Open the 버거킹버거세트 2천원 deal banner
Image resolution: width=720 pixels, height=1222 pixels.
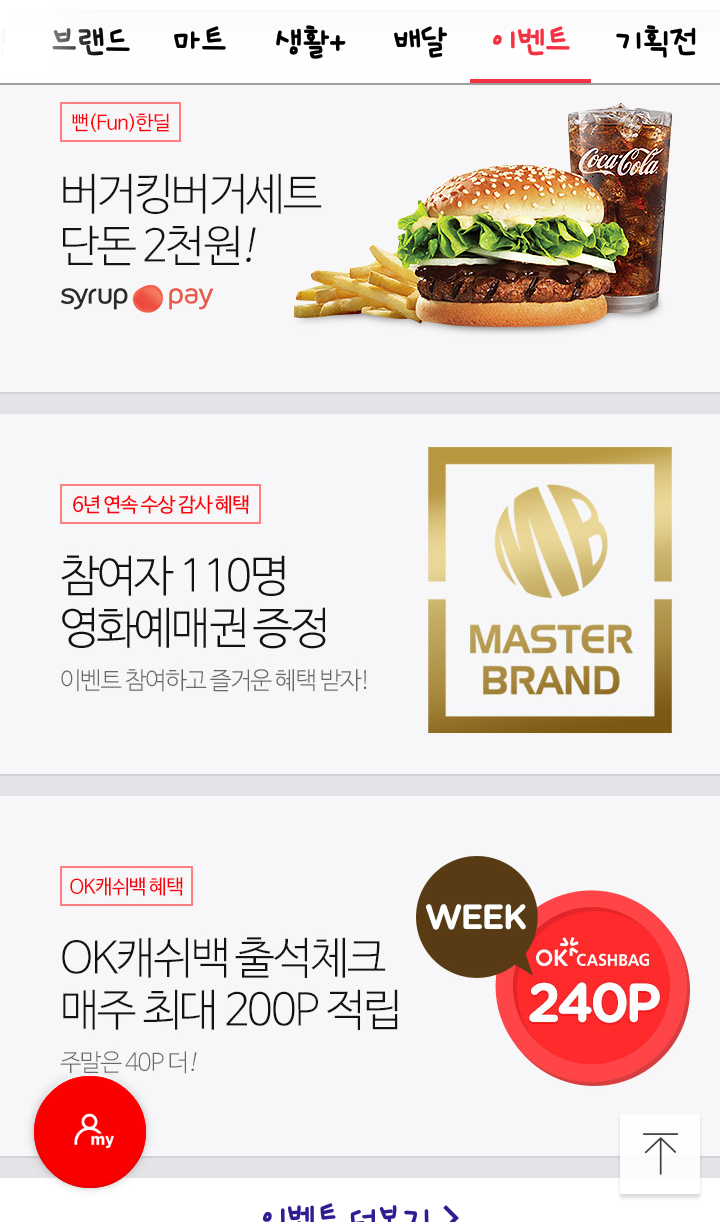pyautogui.click(x=360, y=240)
